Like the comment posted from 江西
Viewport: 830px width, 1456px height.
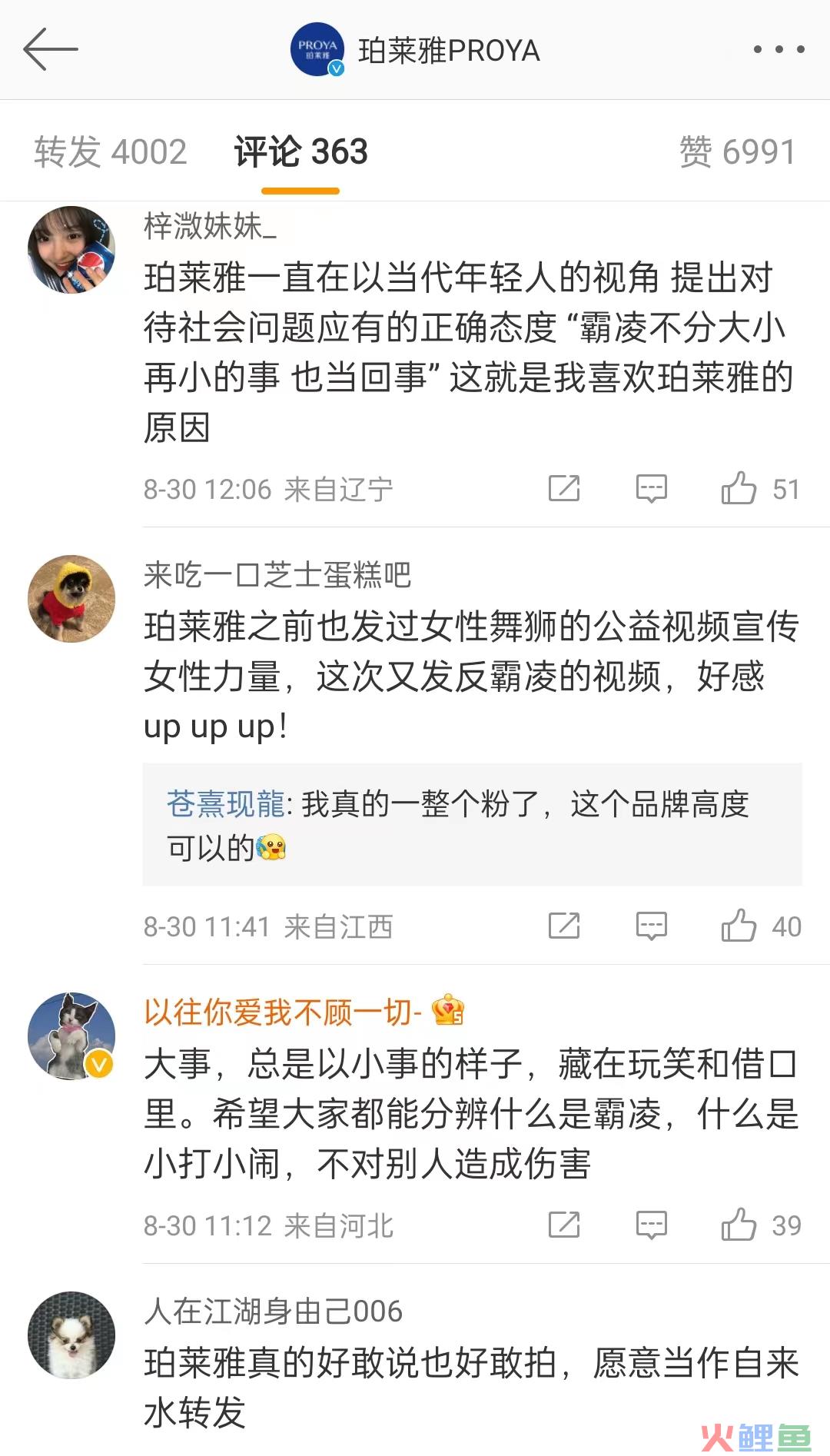point(739,926)
